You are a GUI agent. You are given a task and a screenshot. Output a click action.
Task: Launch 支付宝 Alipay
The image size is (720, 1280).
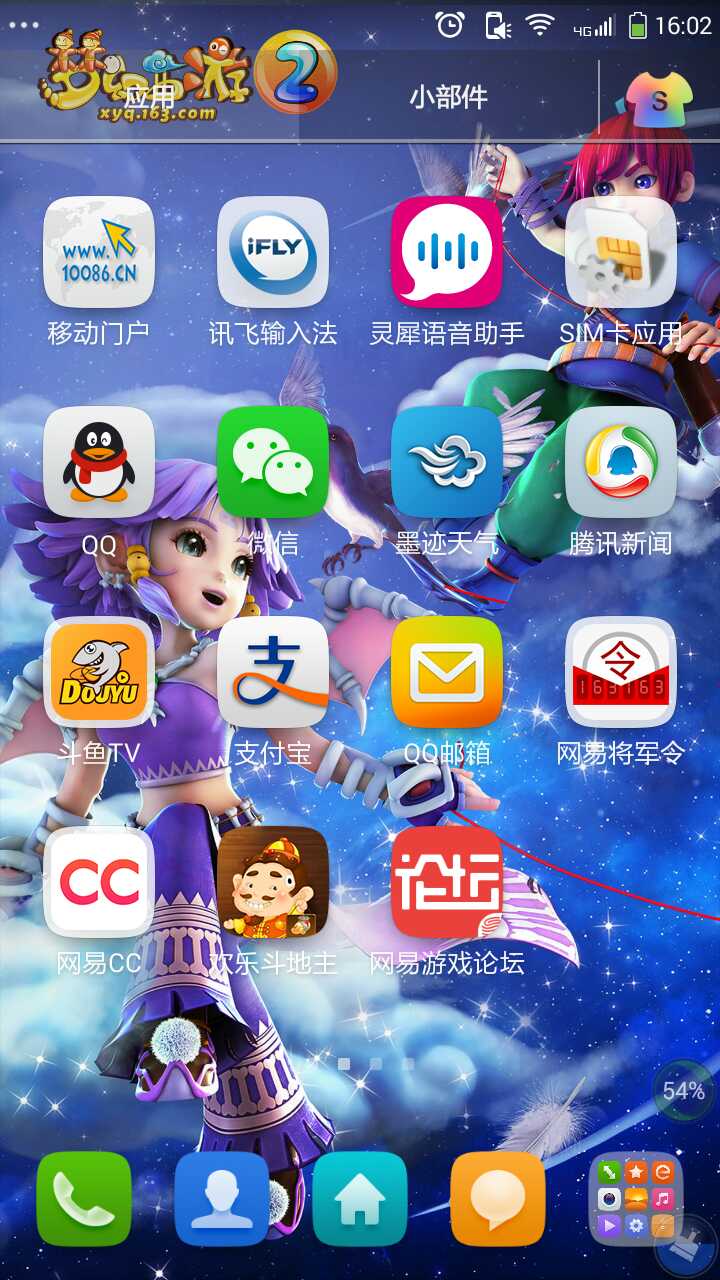pyautogui.click(x=273, y=672)
